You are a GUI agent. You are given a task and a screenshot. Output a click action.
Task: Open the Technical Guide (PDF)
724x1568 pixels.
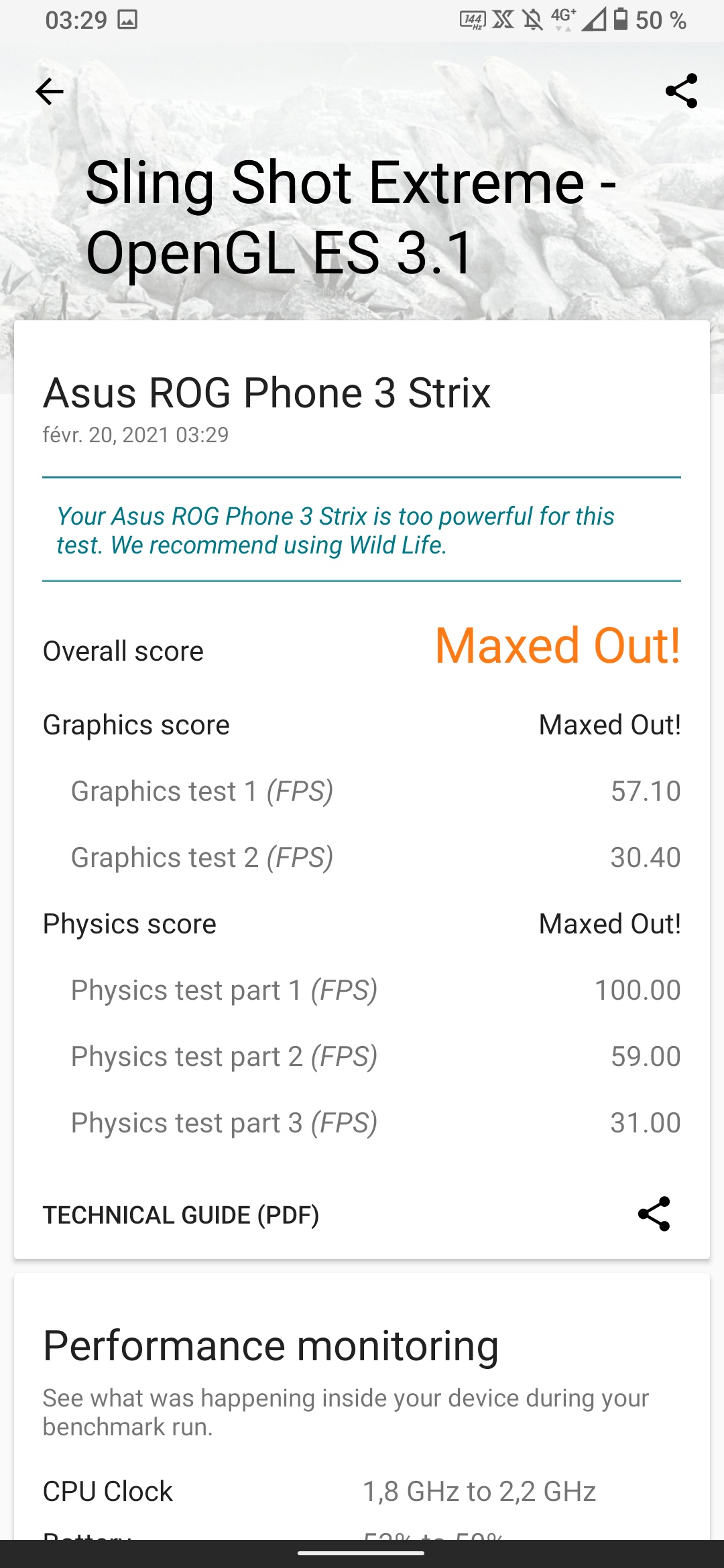(x=181, y=1215)
